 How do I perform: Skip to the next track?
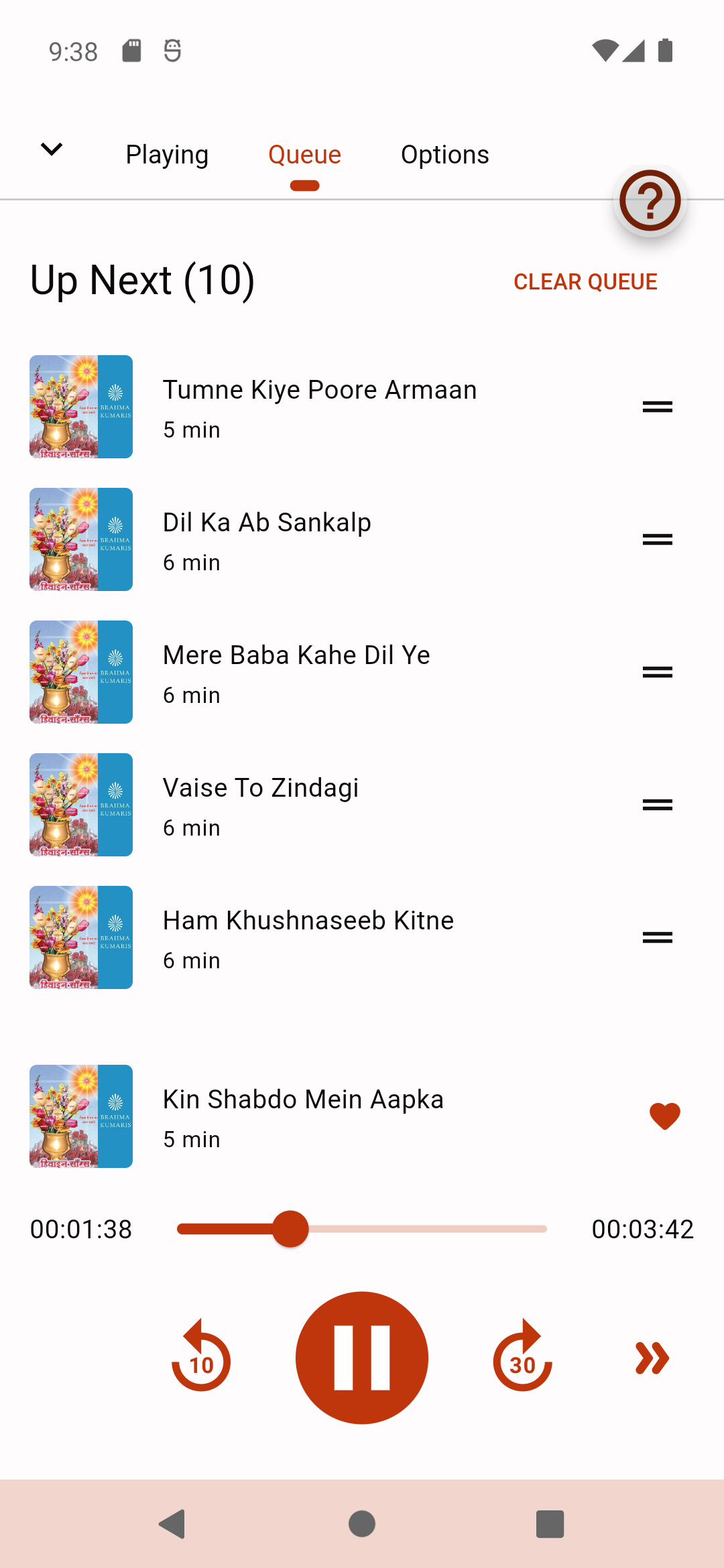652,1358
